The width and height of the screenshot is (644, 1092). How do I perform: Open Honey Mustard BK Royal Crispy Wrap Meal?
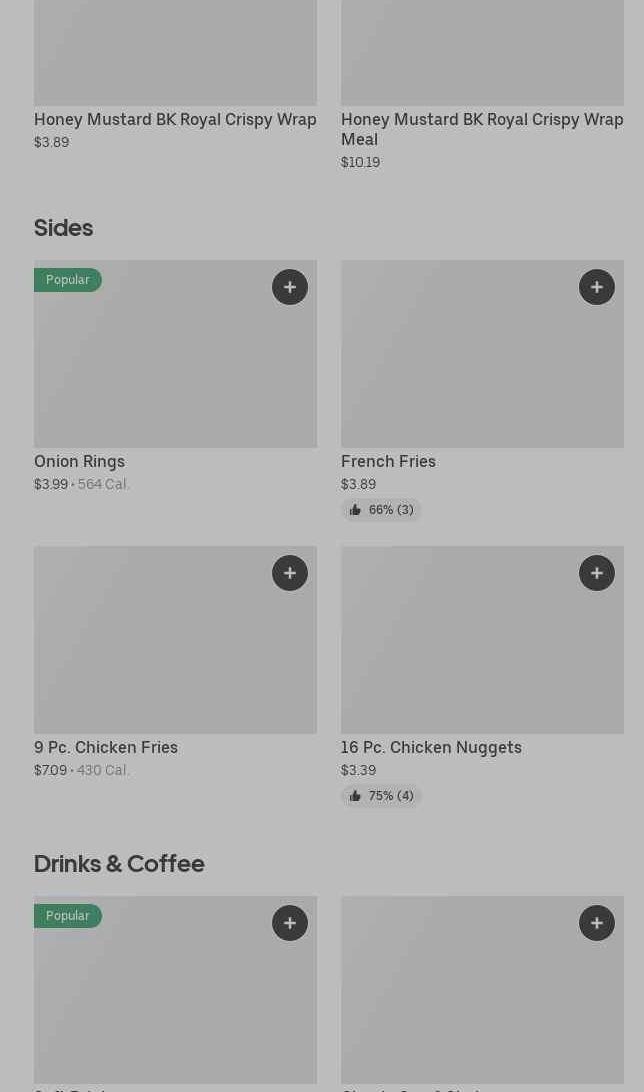tap(482, 129)
